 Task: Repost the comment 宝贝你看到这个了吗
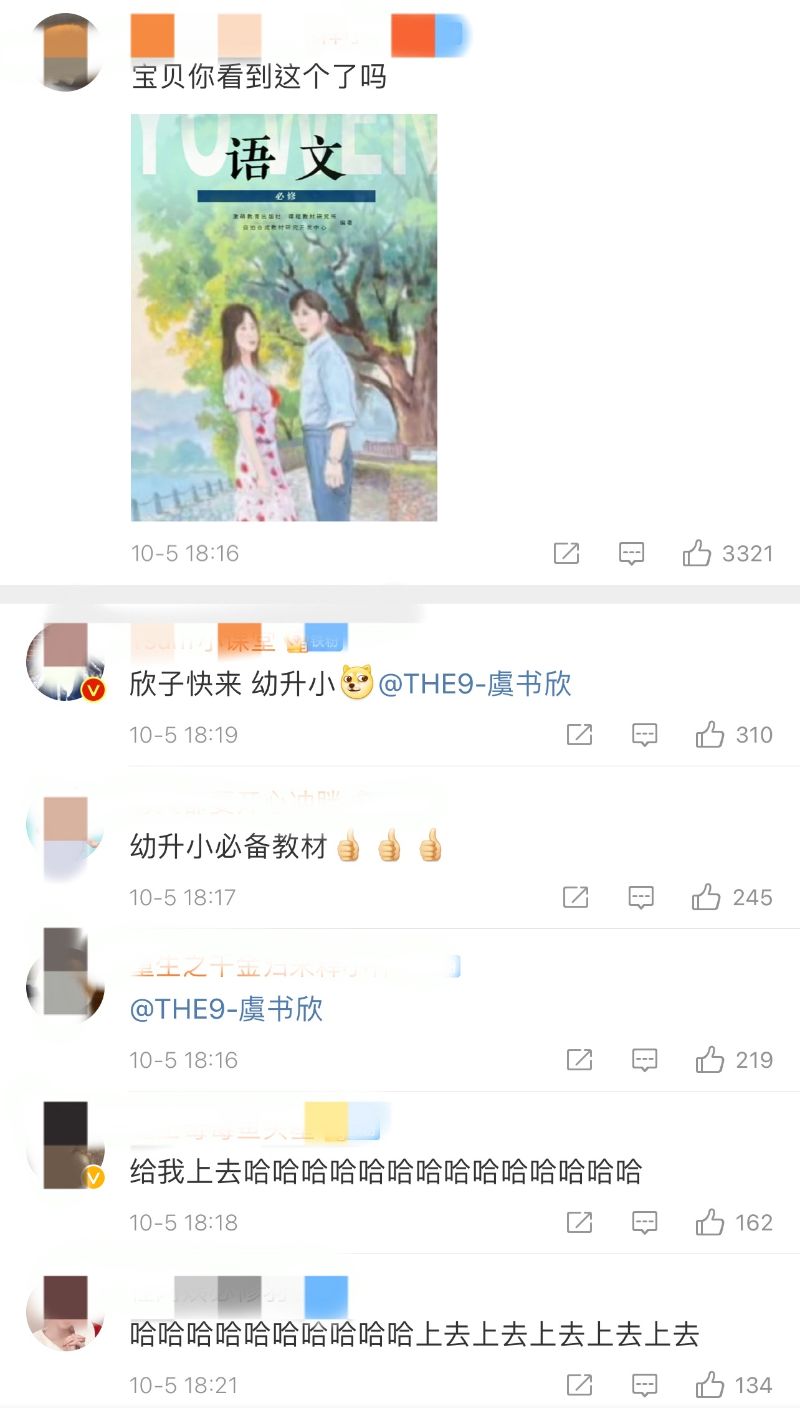566,553
